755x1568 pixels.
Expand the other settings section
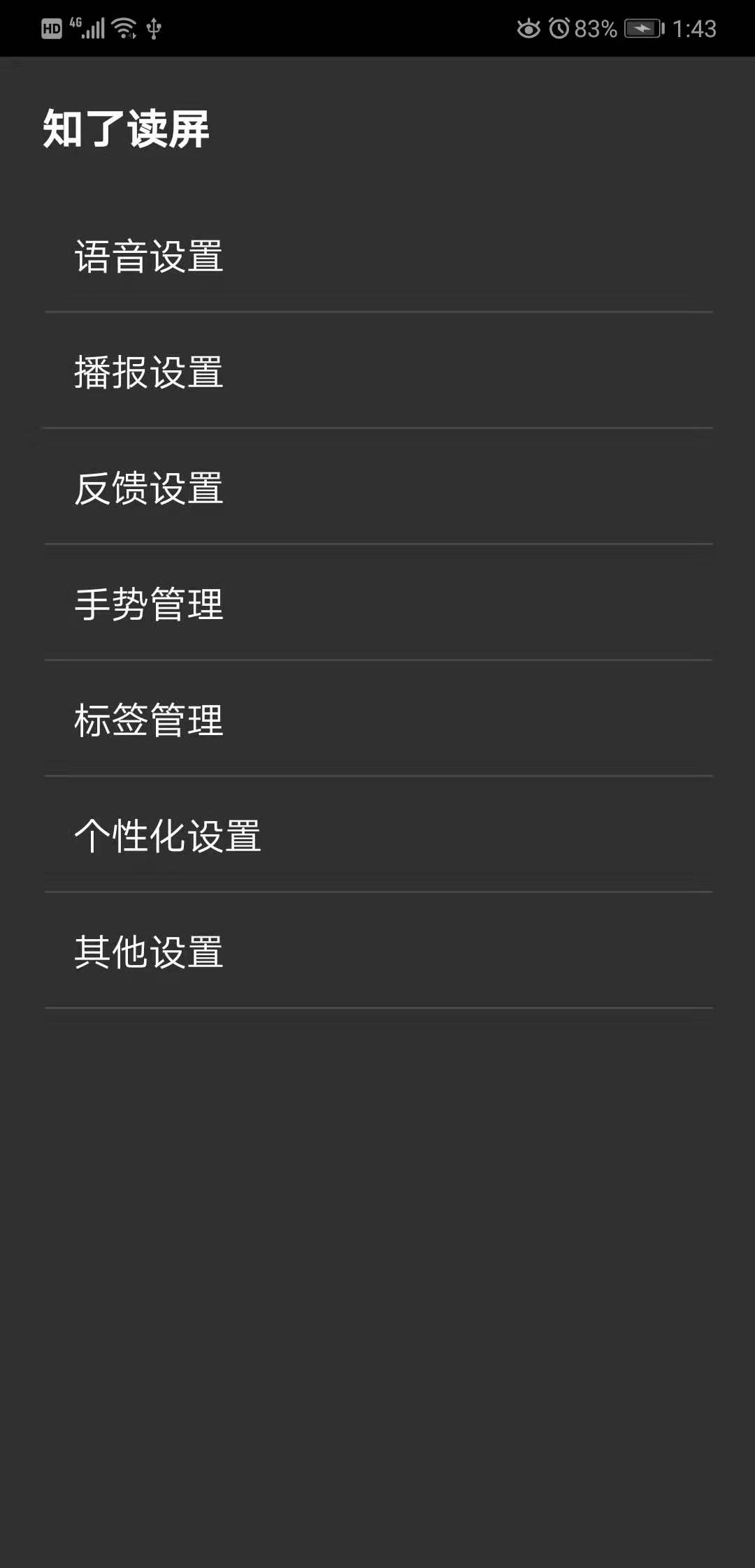(377, 952)
